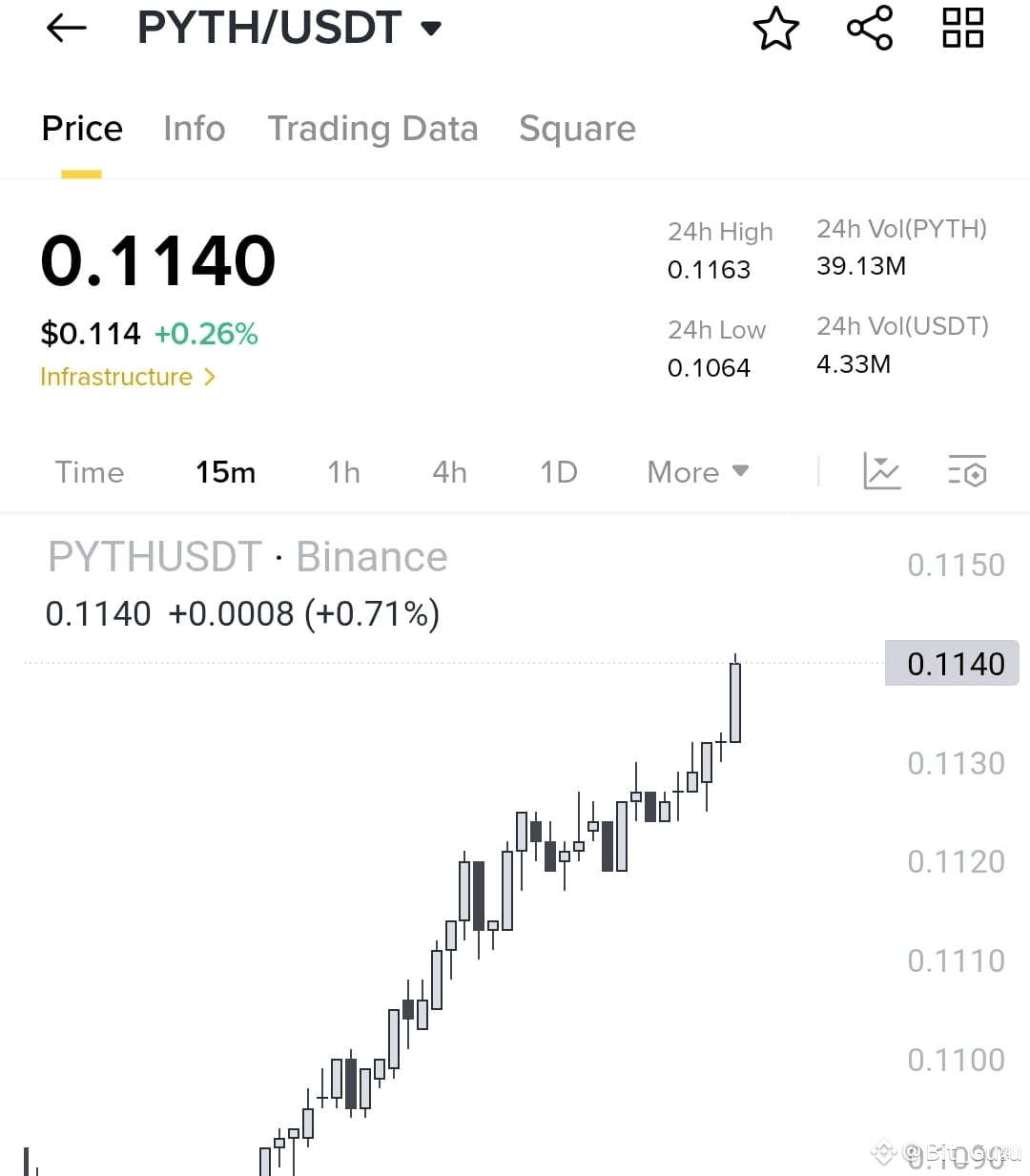Open the share options icon
The height and width of the screenshot is (1176, 1030).
[x=869, y=29]
